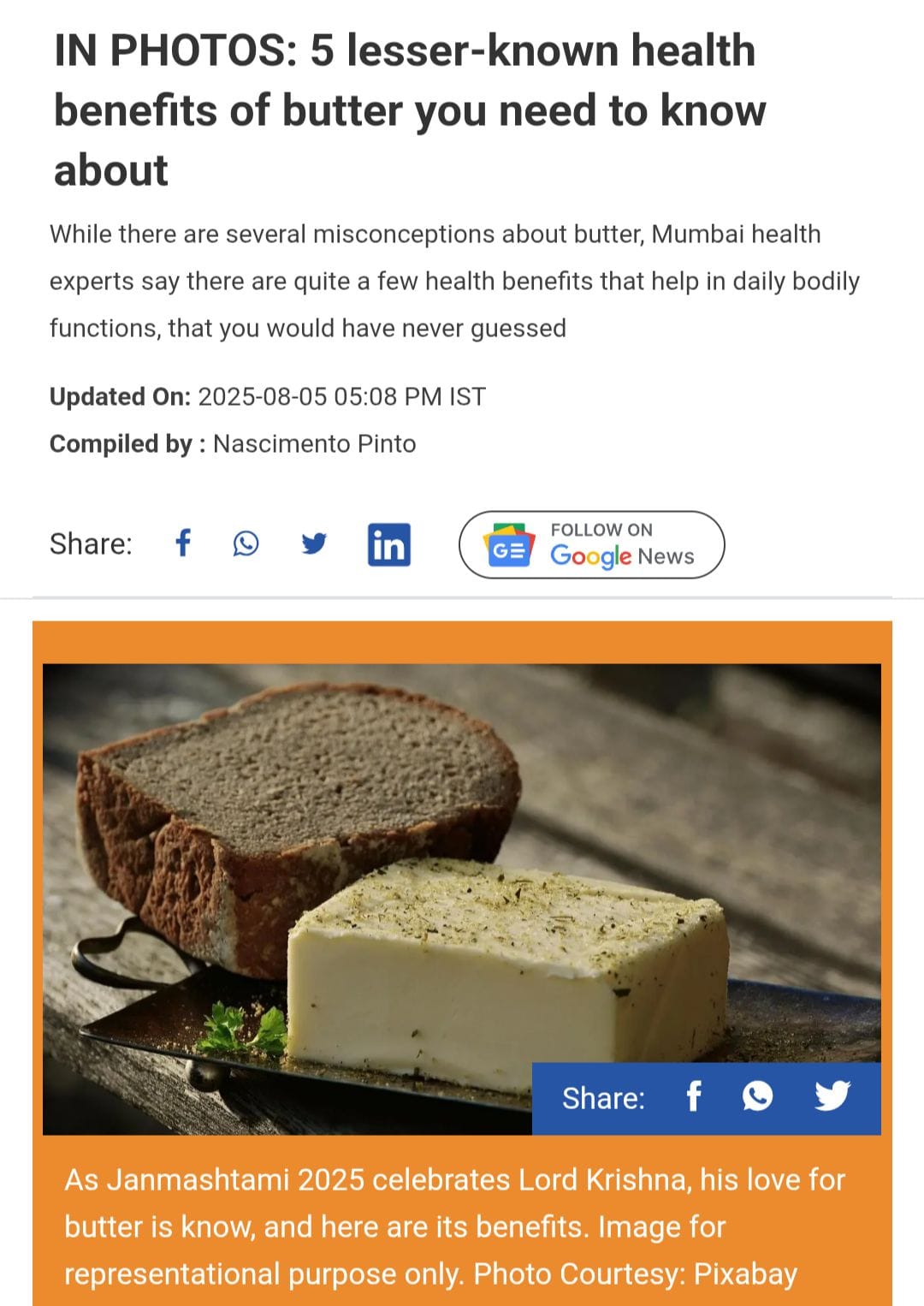The width and height of the screenshot is (924, 1306).
Task: Share the butter photo on Twitter
Action: click(832, 1096)
